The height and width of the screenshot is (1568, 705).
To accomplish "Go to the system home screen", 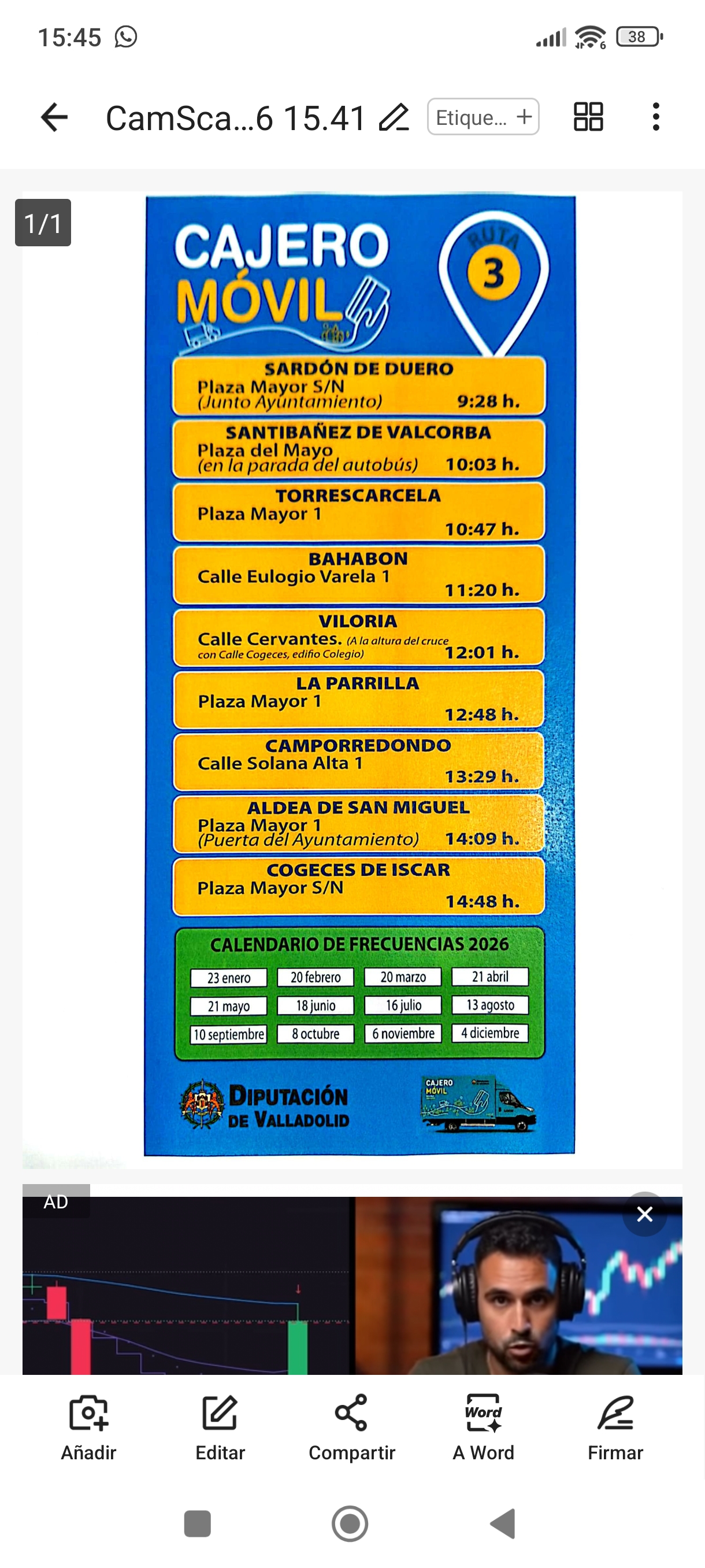I will pos(350,1523).
